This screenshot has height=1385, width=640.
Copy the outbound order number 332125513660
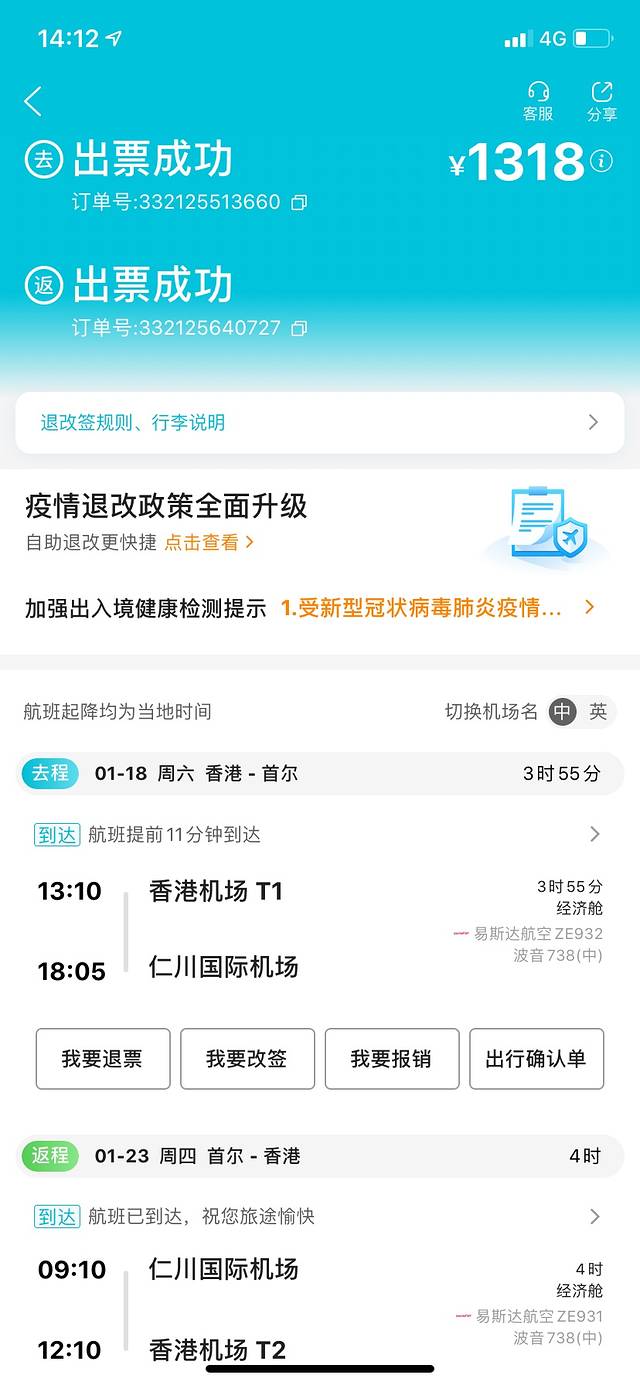pos(299,202)
